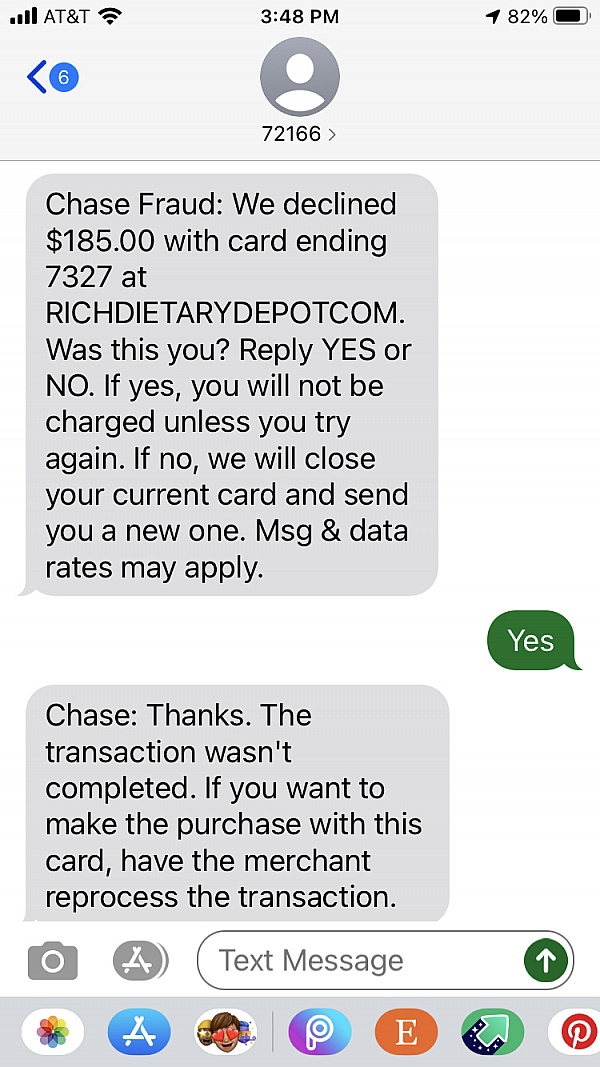Go back to the messages list
The height and width of the screenshot is (1067, 600).
[52, 77]
